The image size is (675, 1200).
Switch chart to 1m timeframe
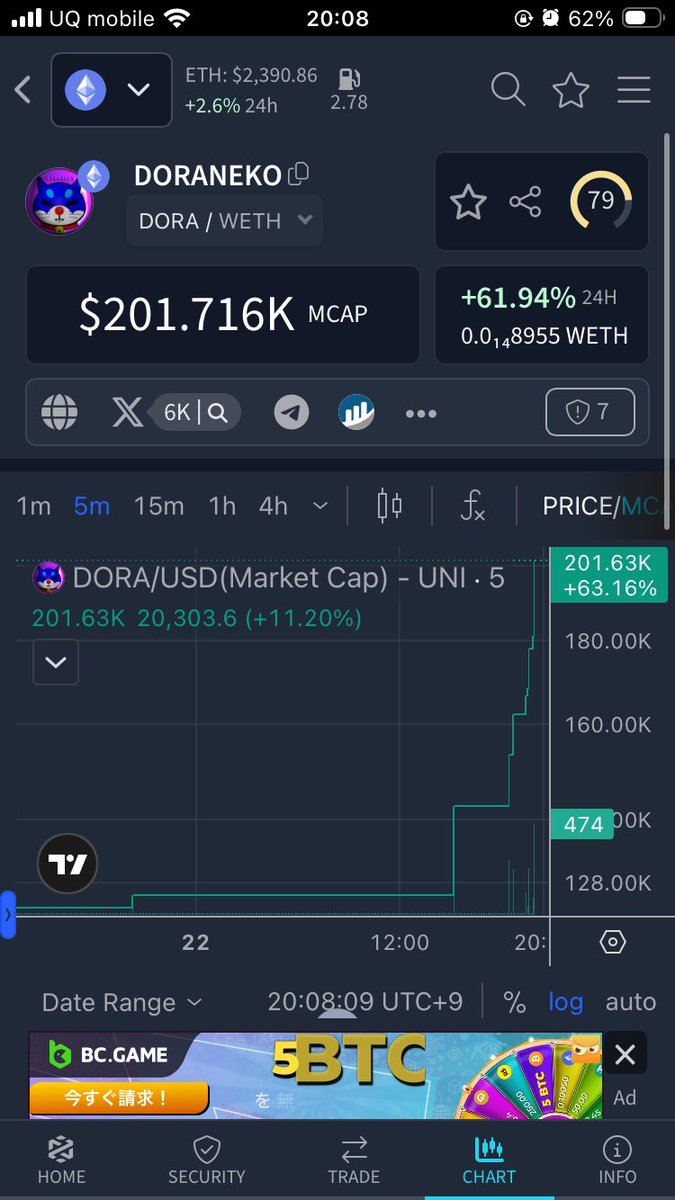[33, 506]
